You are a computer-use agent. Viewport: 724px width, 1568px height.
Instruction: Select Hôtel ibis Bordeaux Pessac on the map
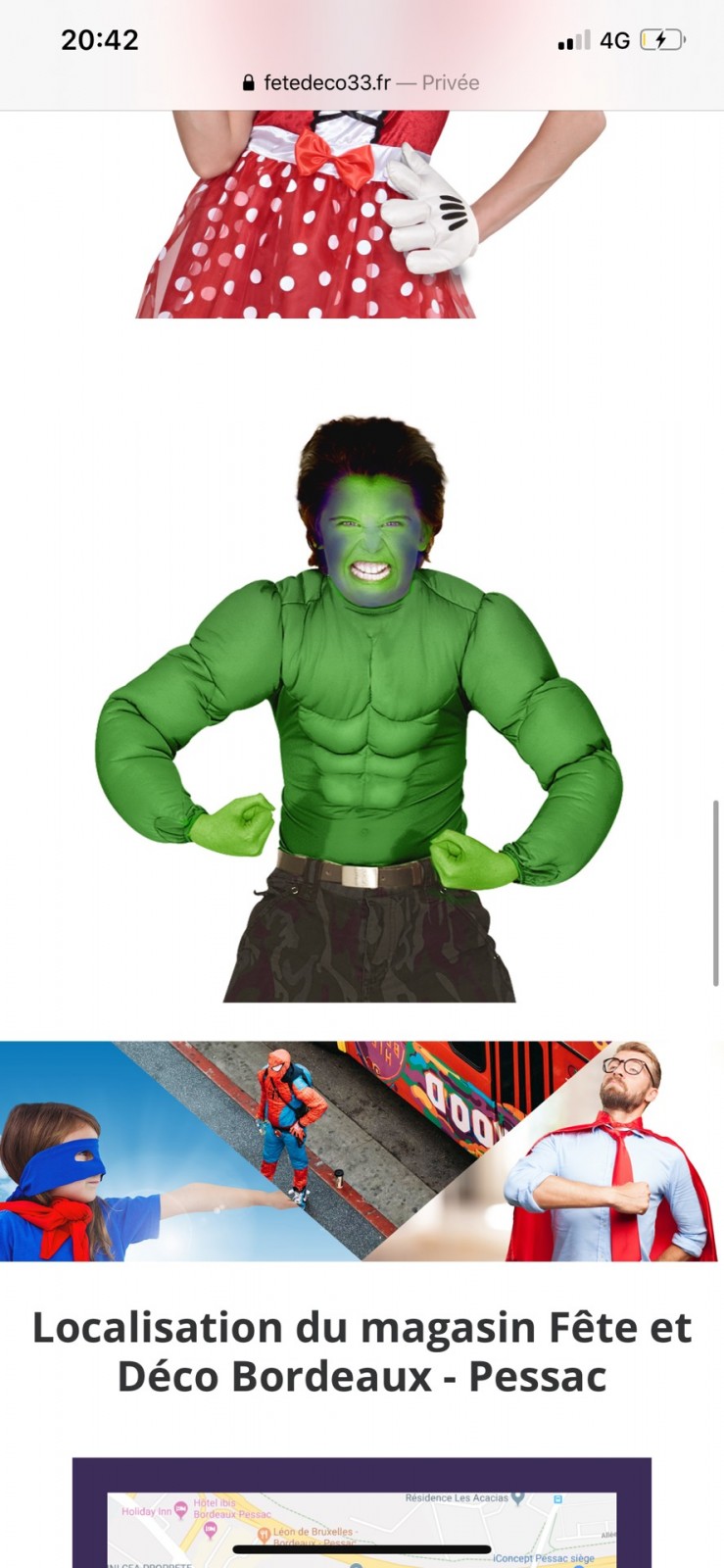[210, 1530]
